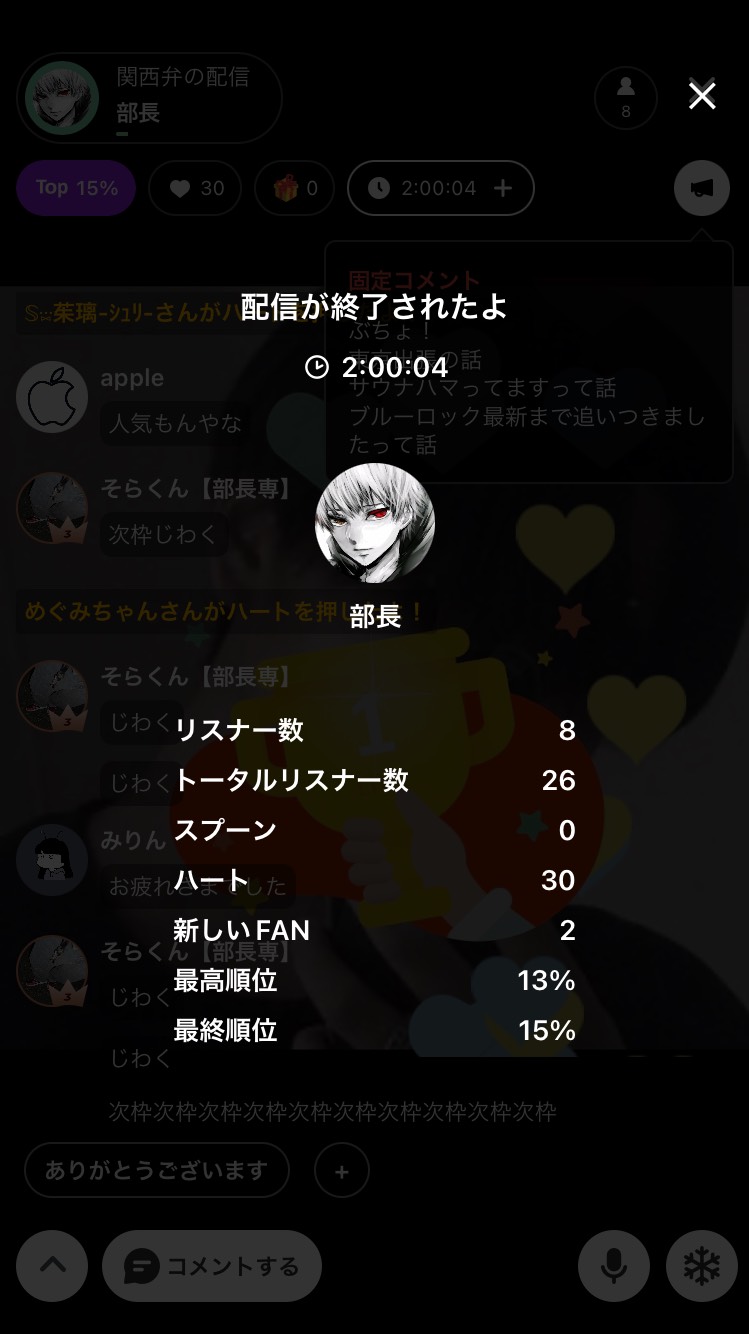Send the ありがとうございます quick reply

click(157, 1170)
